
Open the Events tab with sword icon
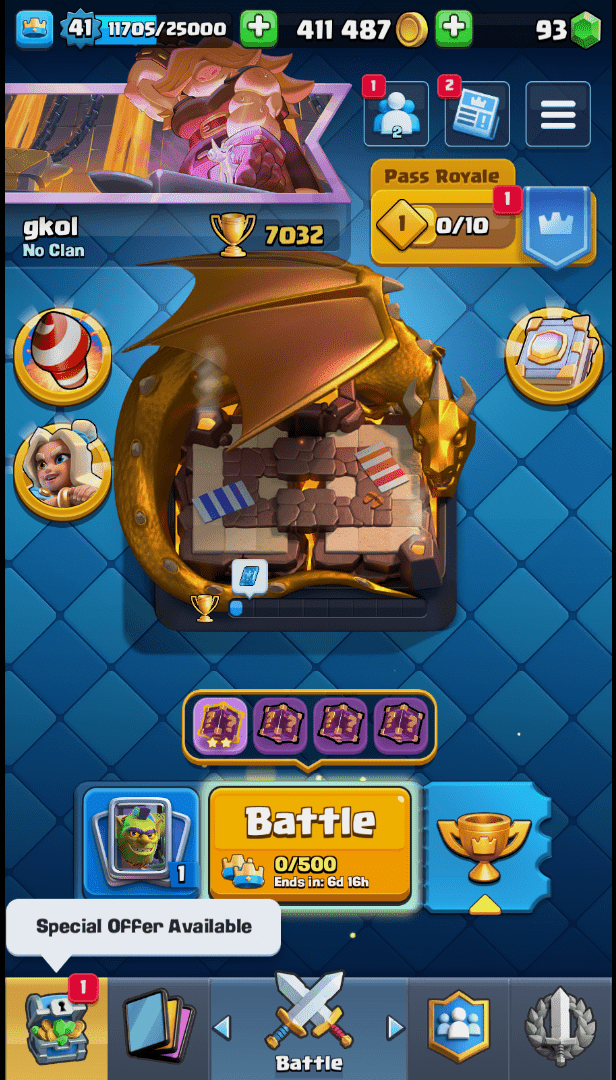tap(562, 1028)
